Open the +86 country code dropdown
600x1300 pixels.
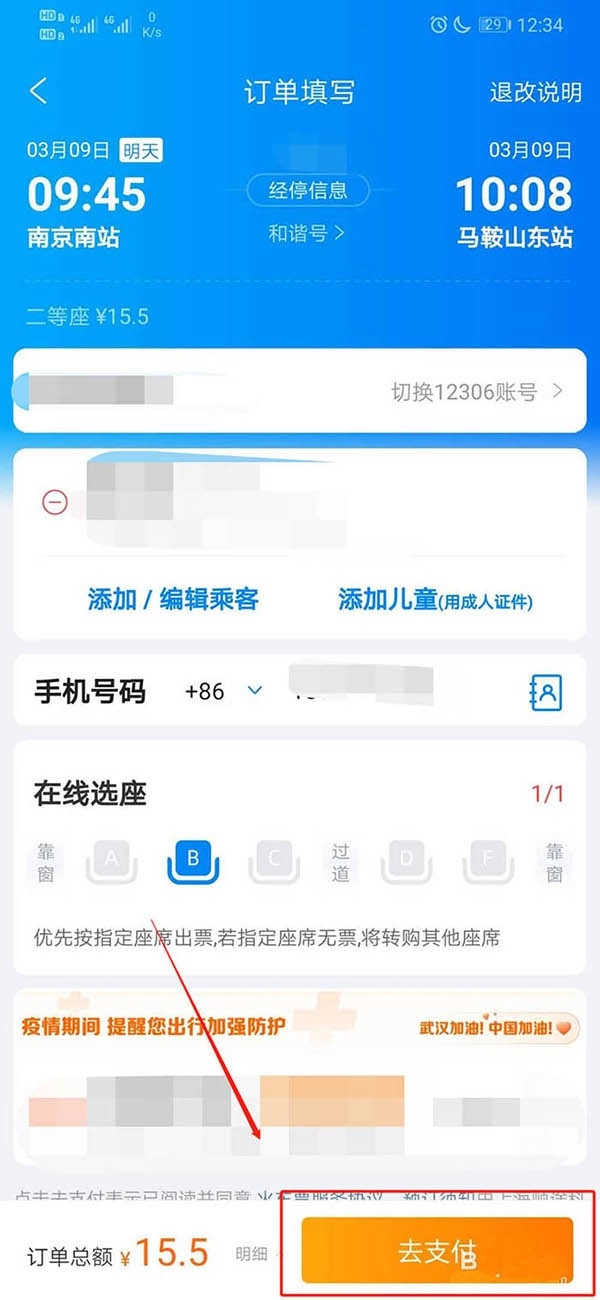pos(224,691)
